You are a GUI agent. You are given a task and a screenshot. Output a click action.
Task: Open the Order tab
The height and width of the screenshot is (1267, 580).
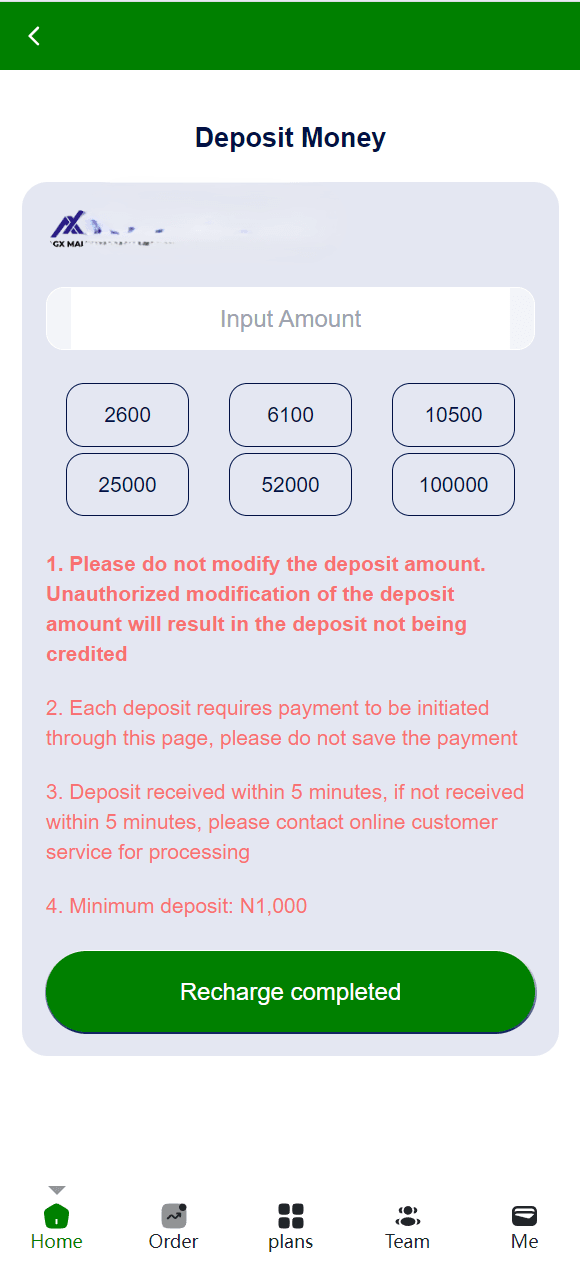coord(174,1227)
